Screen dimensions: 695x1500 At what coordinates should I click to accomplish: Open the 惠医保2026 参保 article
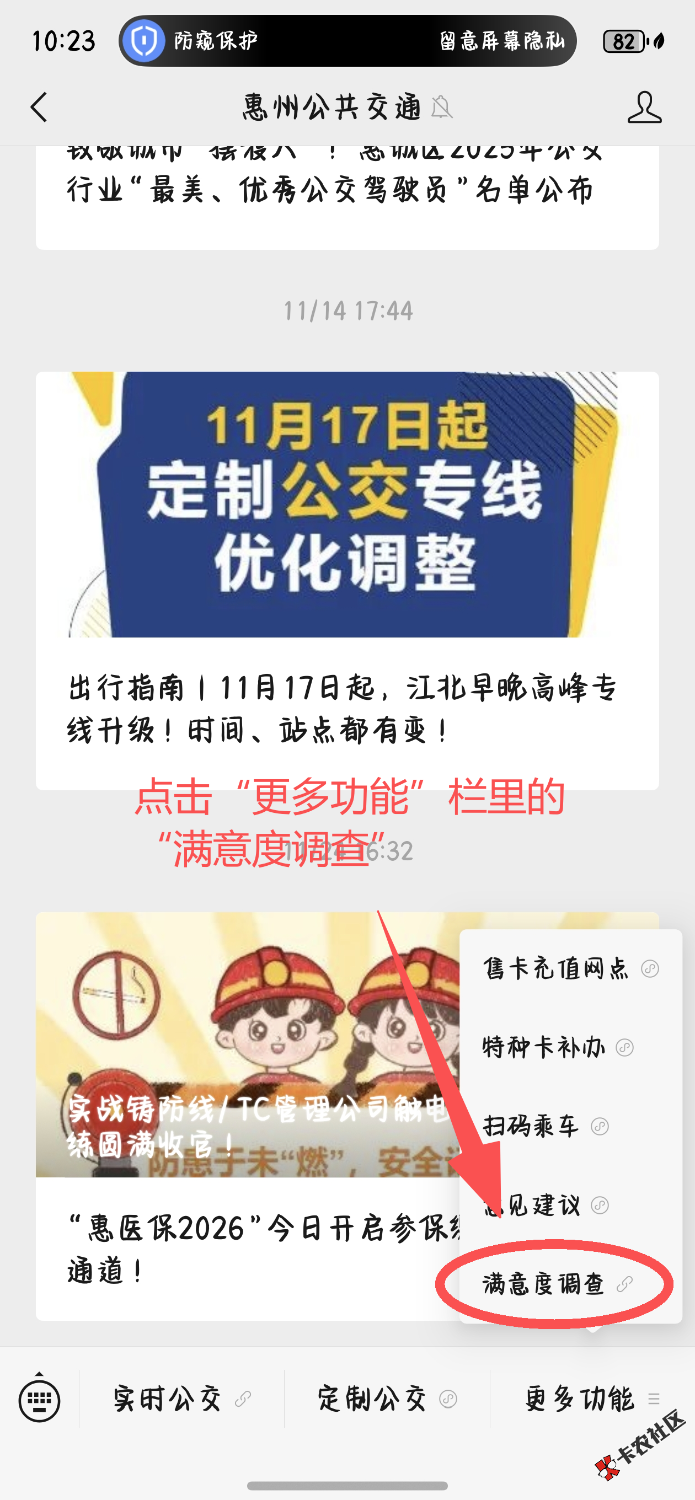tap(250, 1248)
